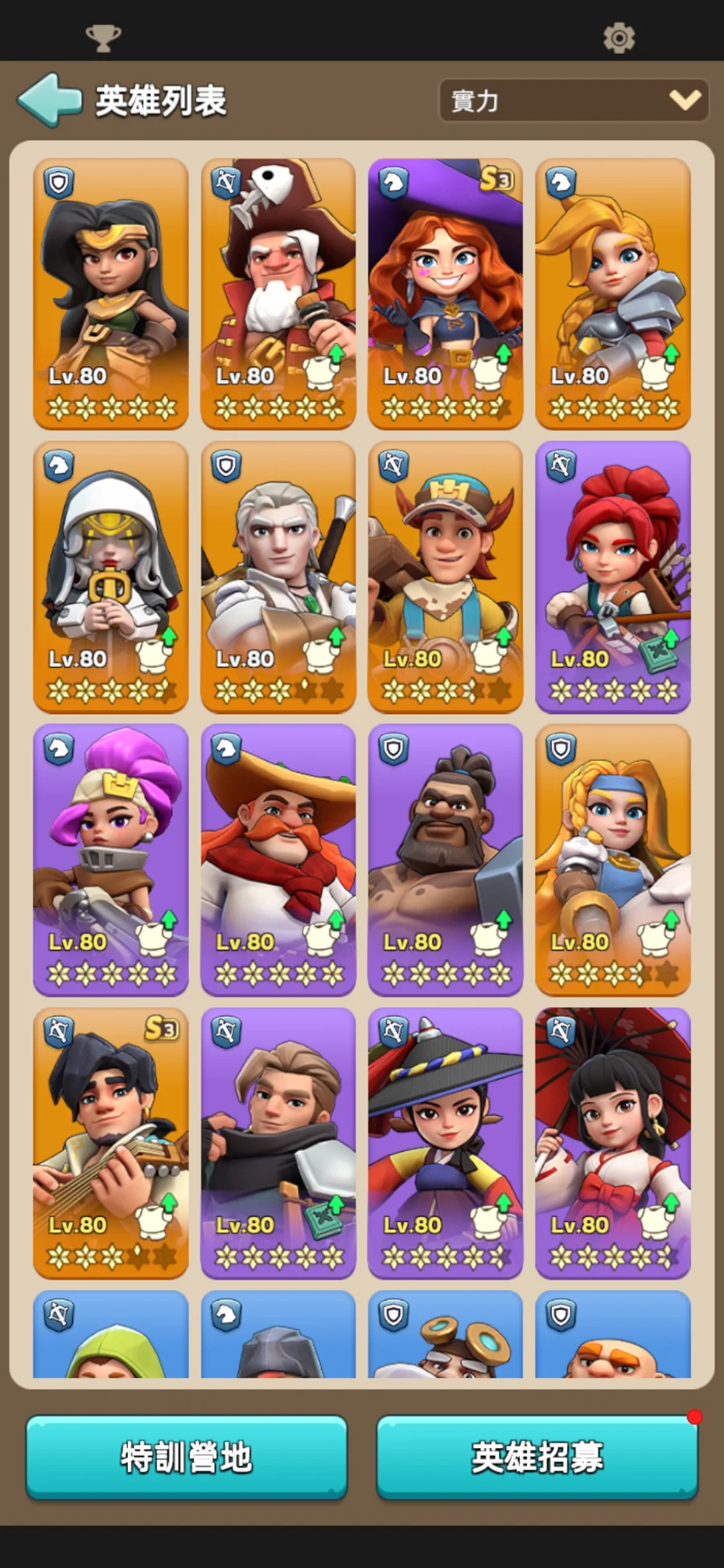724x1568 pixels.
Task: Select the bearded hammer warrior card
Action: (x=445, y=860)
